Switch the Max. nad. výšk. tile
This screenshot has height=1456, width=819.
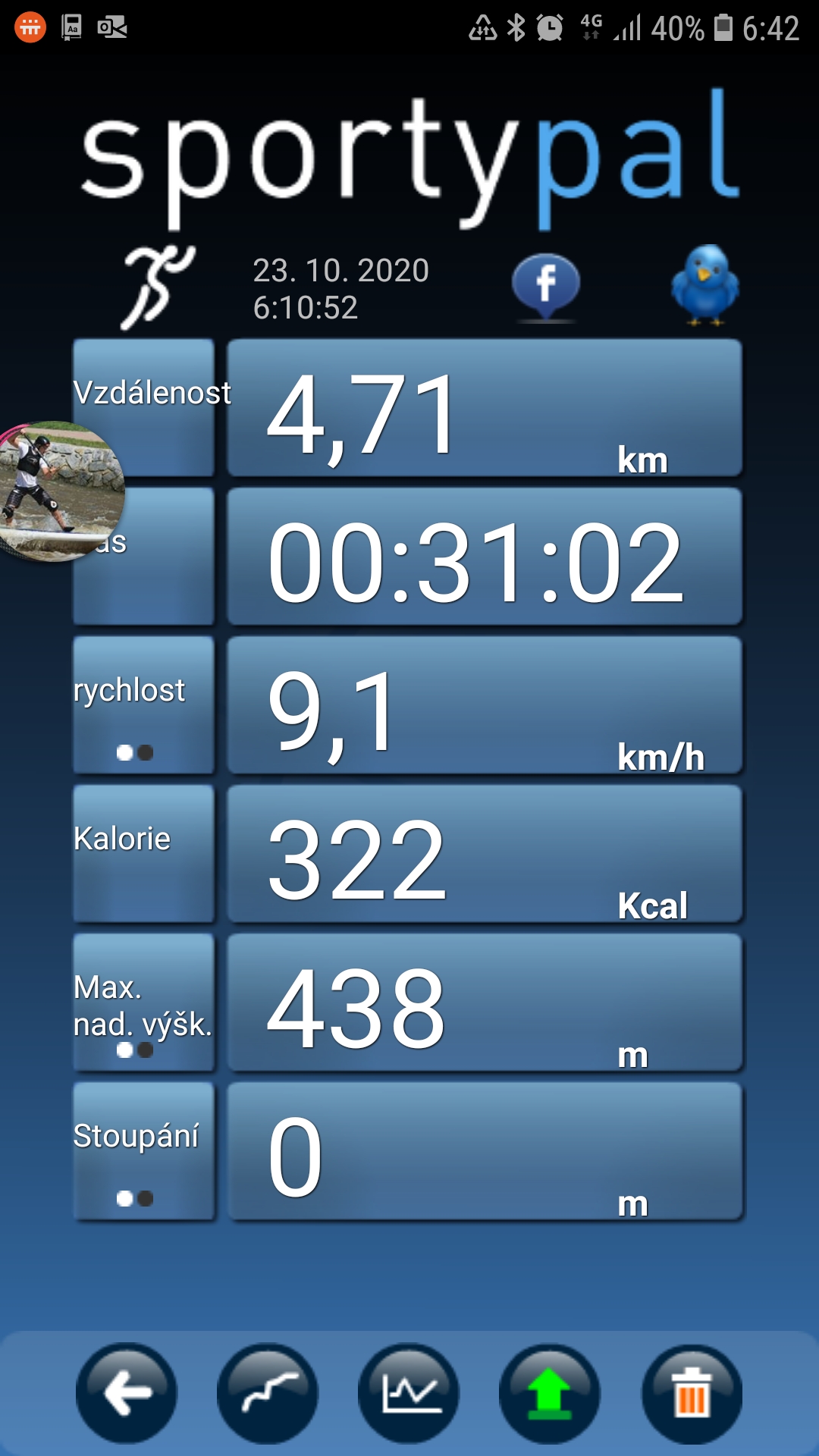[x=143, y=1003]
